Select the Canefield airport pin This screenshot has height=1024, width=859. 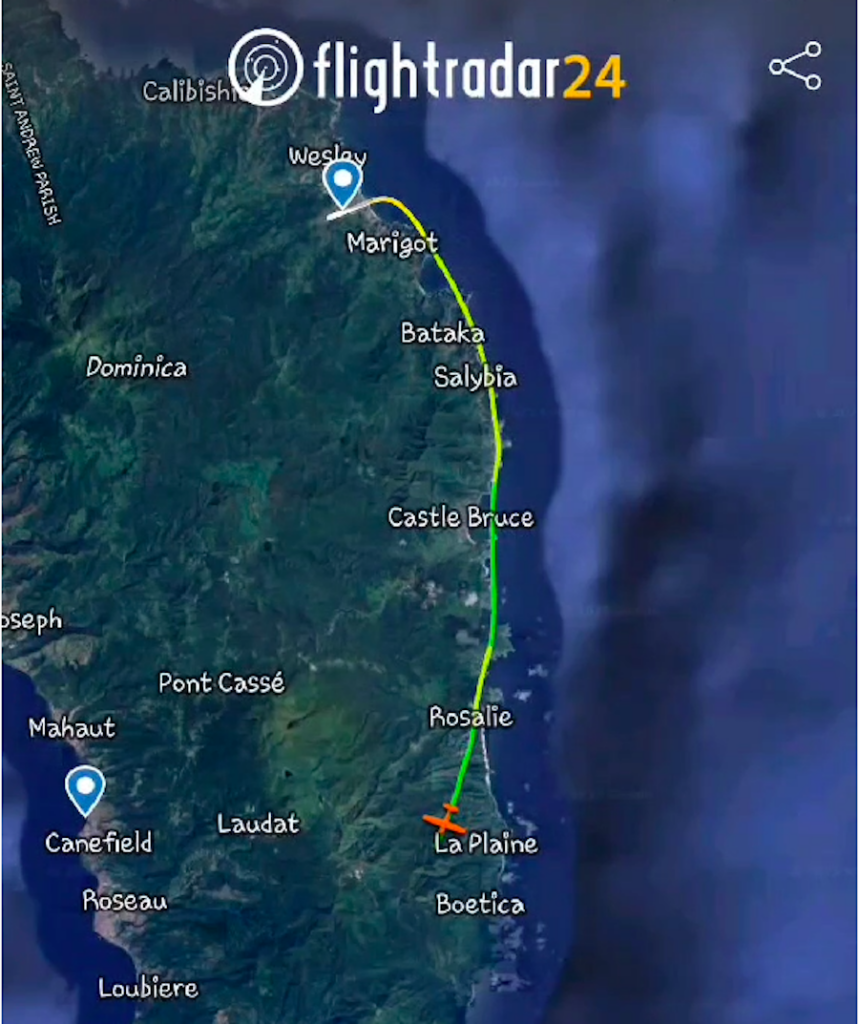[85, 787]
